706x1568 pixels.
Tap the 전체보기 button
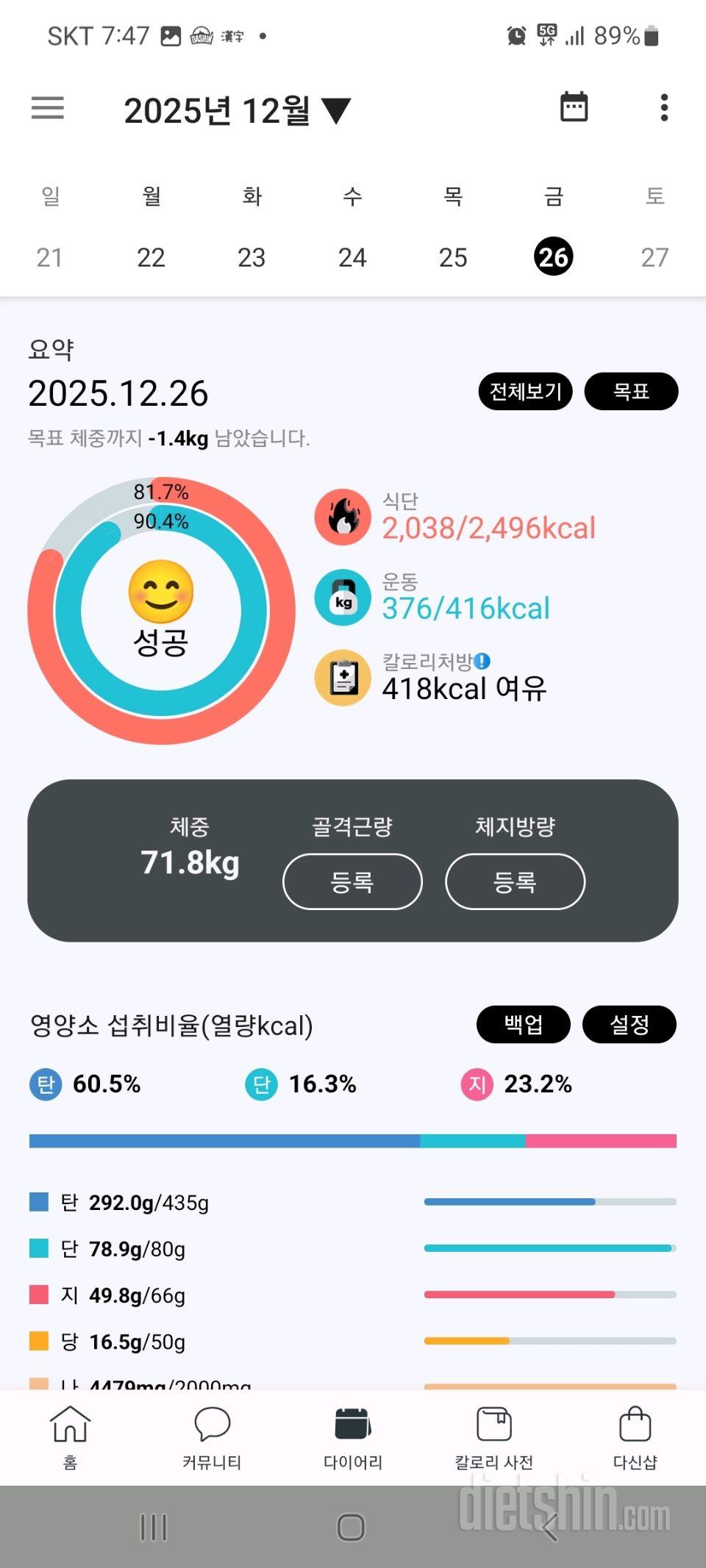pyautogui.click(x=525, y=391)
